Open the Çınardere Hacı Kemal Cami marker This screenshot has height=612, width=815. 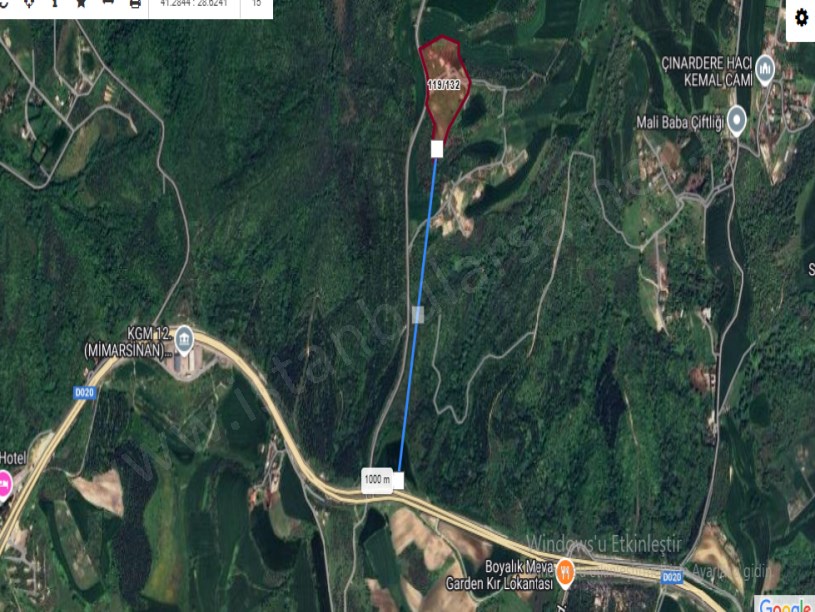coord(765,69)
